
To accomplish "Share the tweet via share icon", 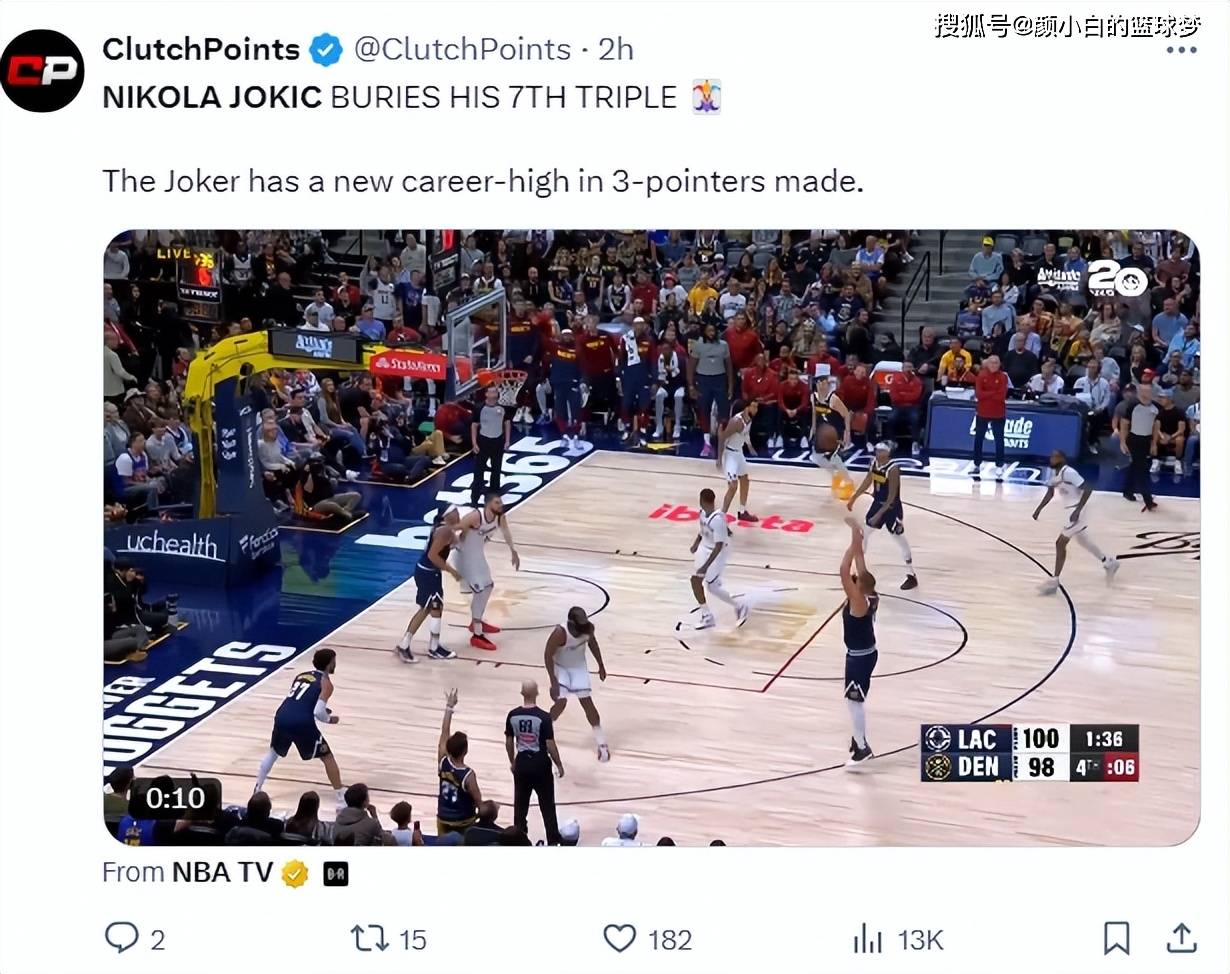I will [x=1181, y=938].
